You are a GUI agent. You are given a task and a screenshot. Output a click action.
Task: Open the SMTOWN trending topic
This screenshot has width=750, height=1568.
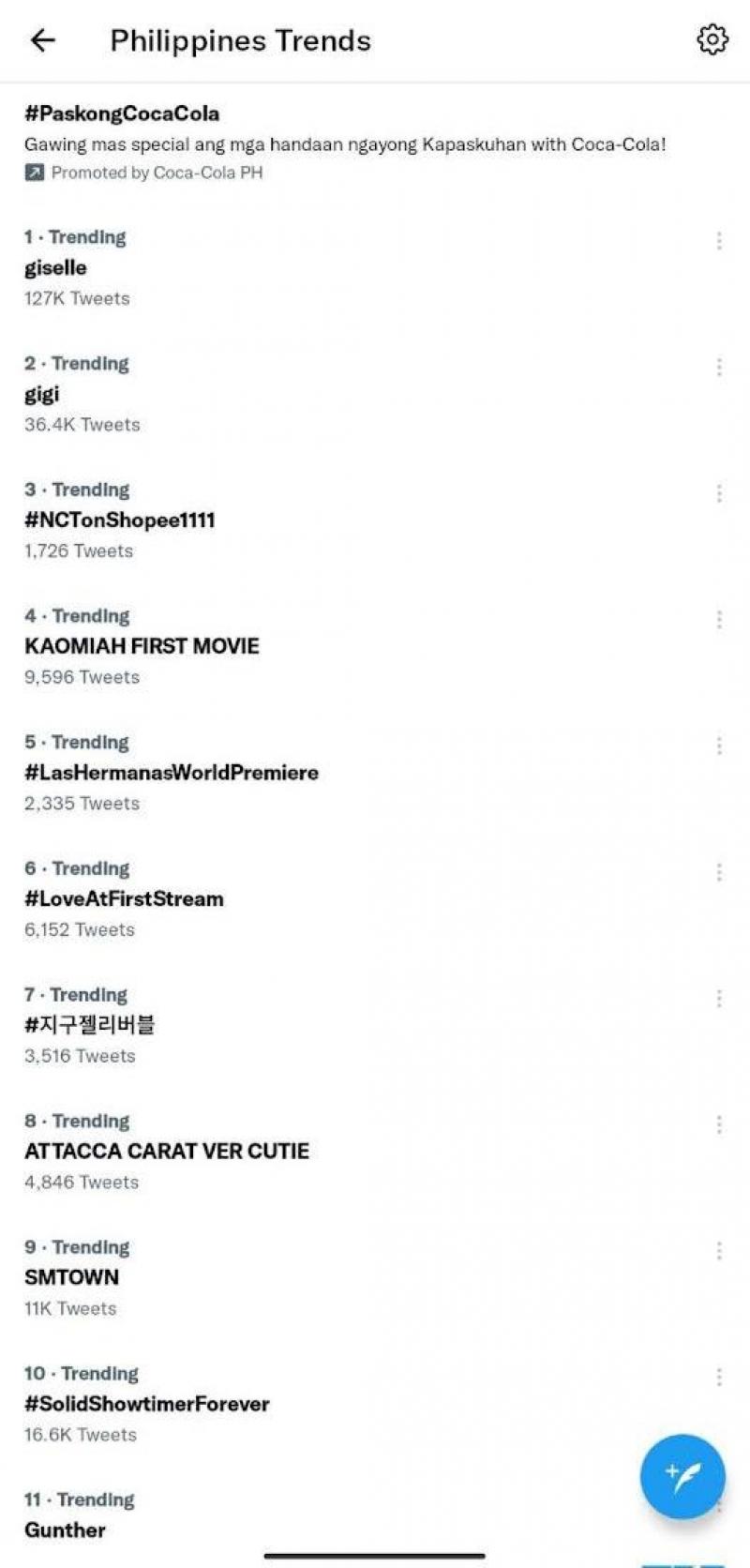[71, 1277]
